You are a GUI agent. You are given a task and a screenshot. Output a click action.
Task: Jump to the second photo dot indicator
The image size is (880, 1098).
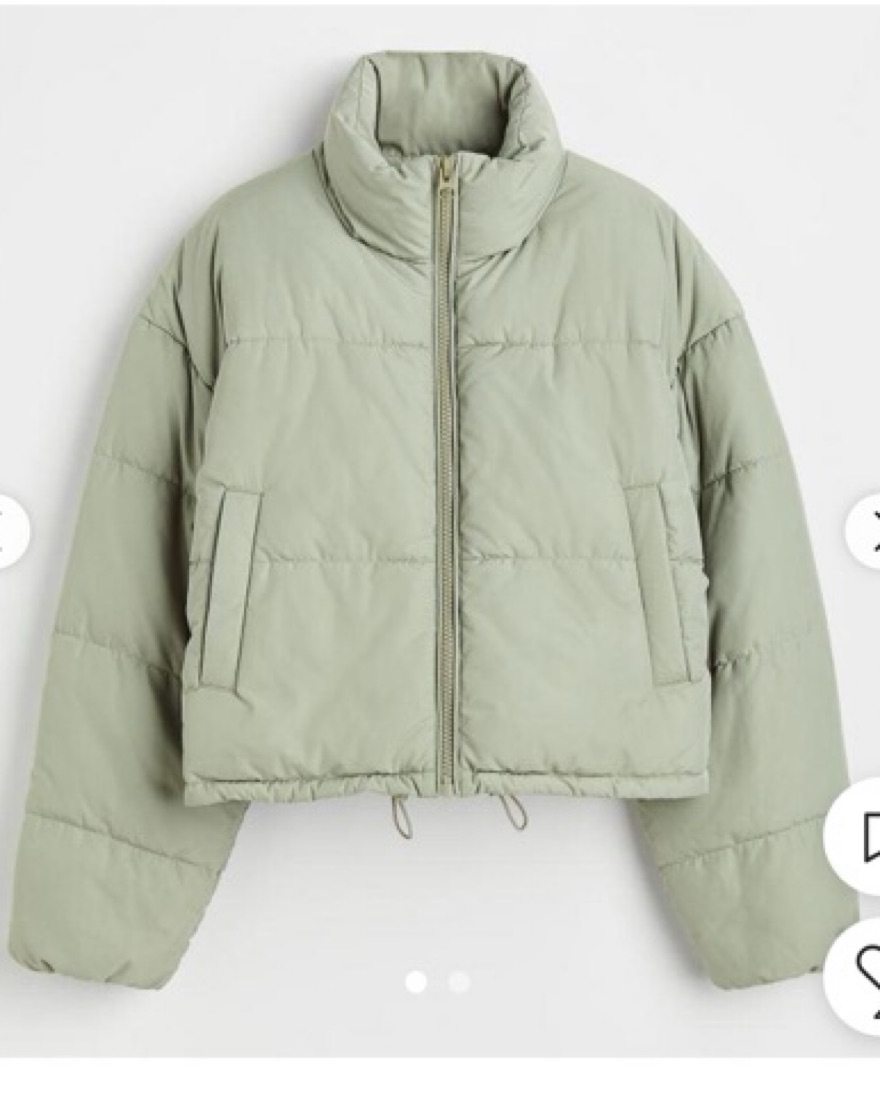point(459,982)
